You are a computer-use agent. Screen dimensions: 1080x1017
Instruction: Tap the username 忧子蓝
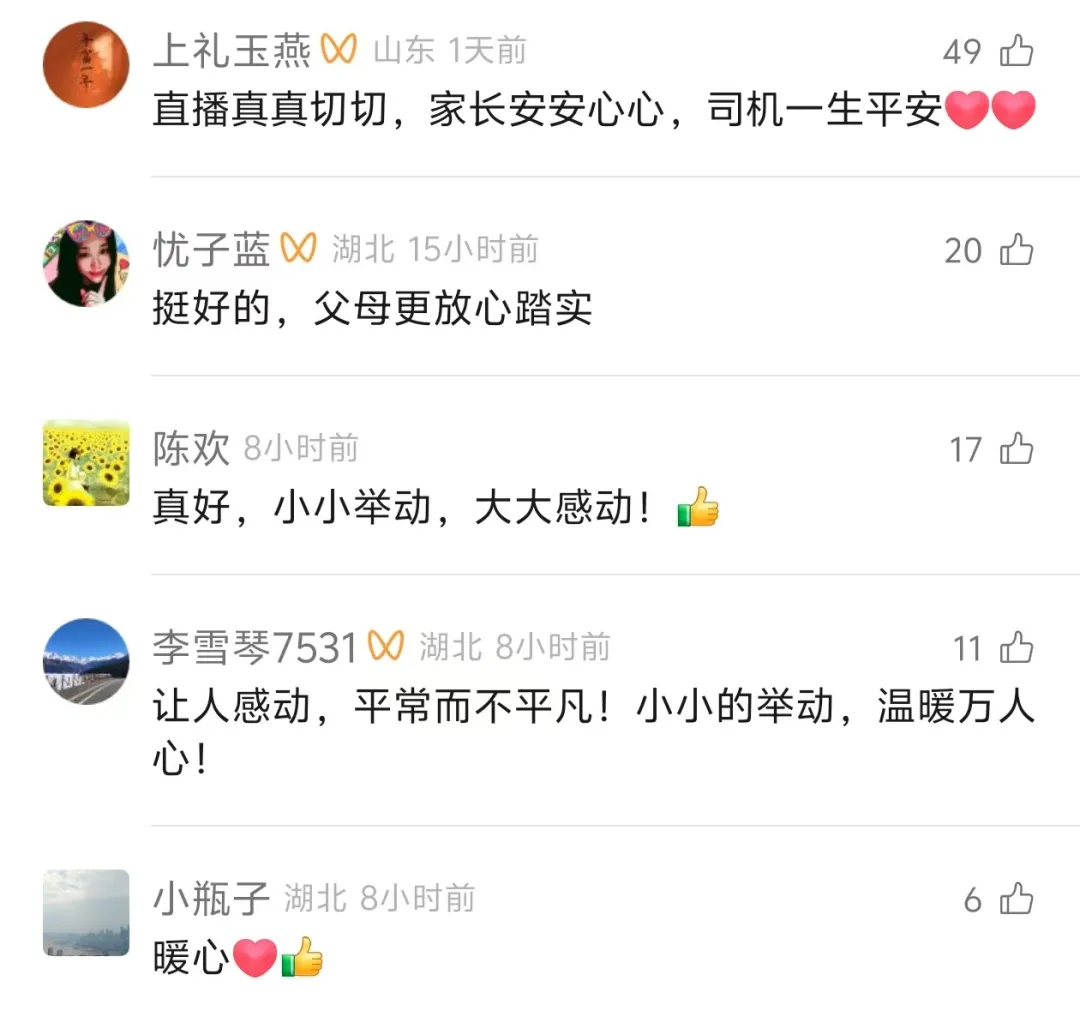click(212, 250)
